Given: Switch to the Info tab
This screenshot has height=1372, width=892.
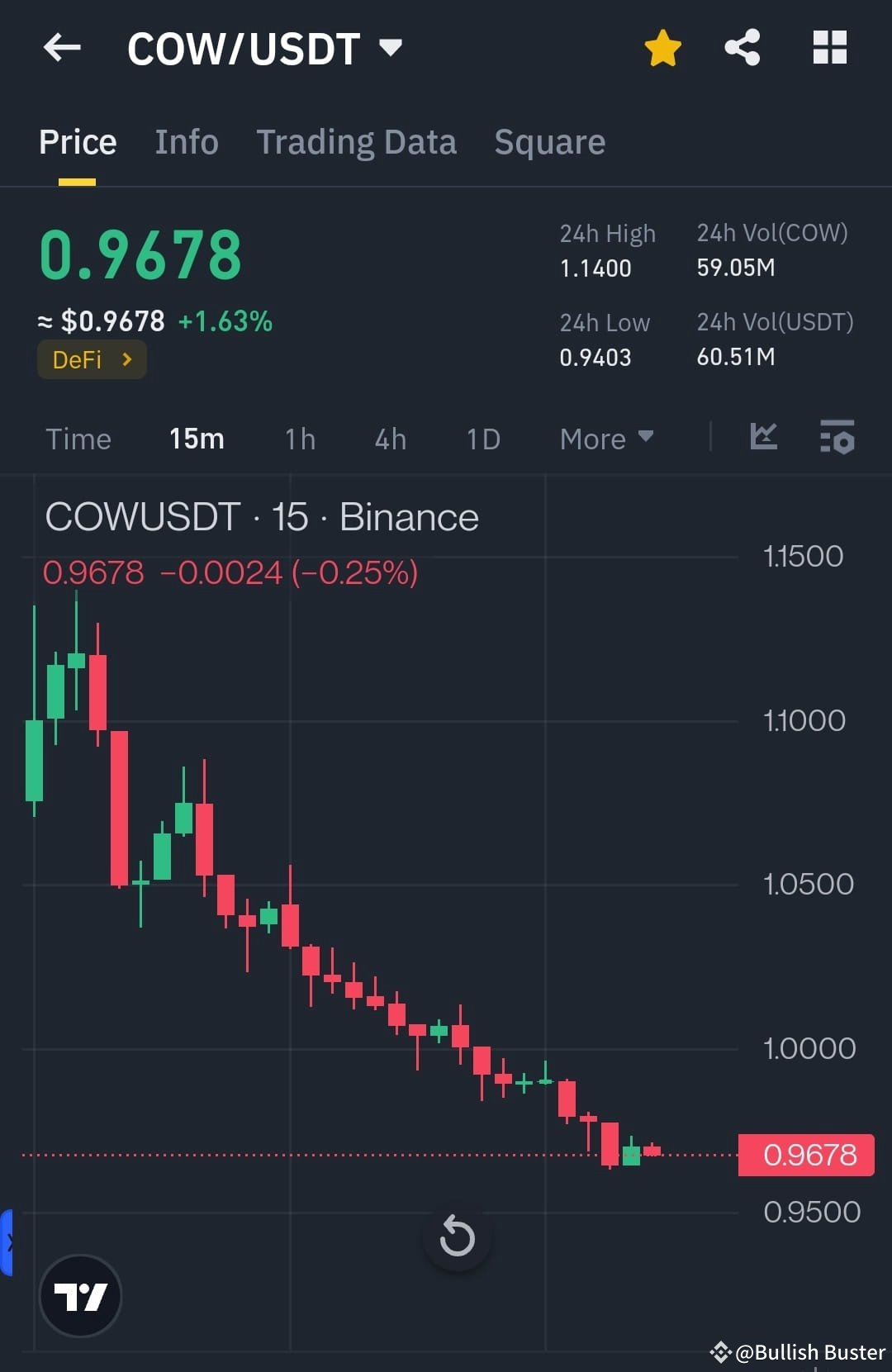Looking at the screenshot, I should click(186, 141).
